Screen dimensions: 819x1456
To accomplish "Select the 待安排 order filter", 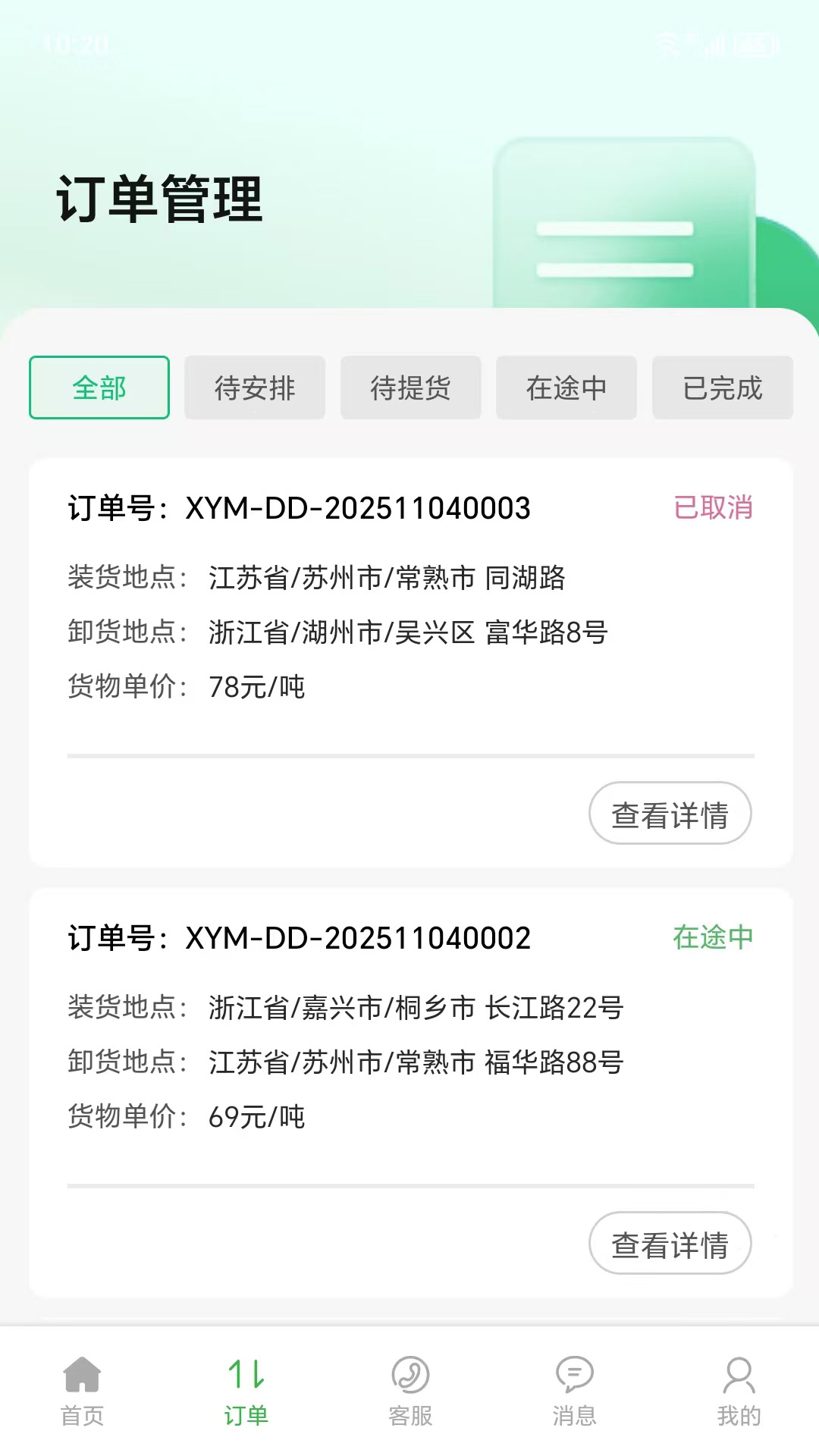I will pos(254,388).
